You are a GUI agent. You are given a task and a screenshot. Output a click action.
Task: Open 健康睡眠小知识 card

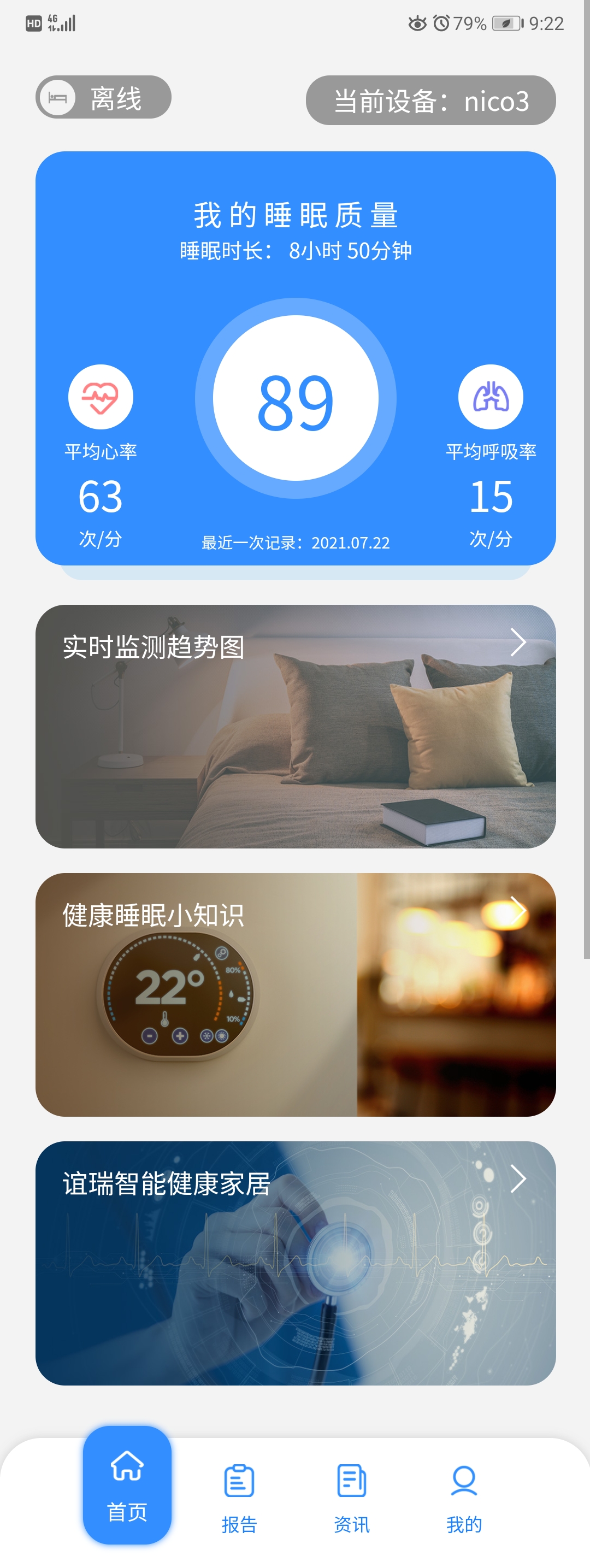[x=296, y=994]
